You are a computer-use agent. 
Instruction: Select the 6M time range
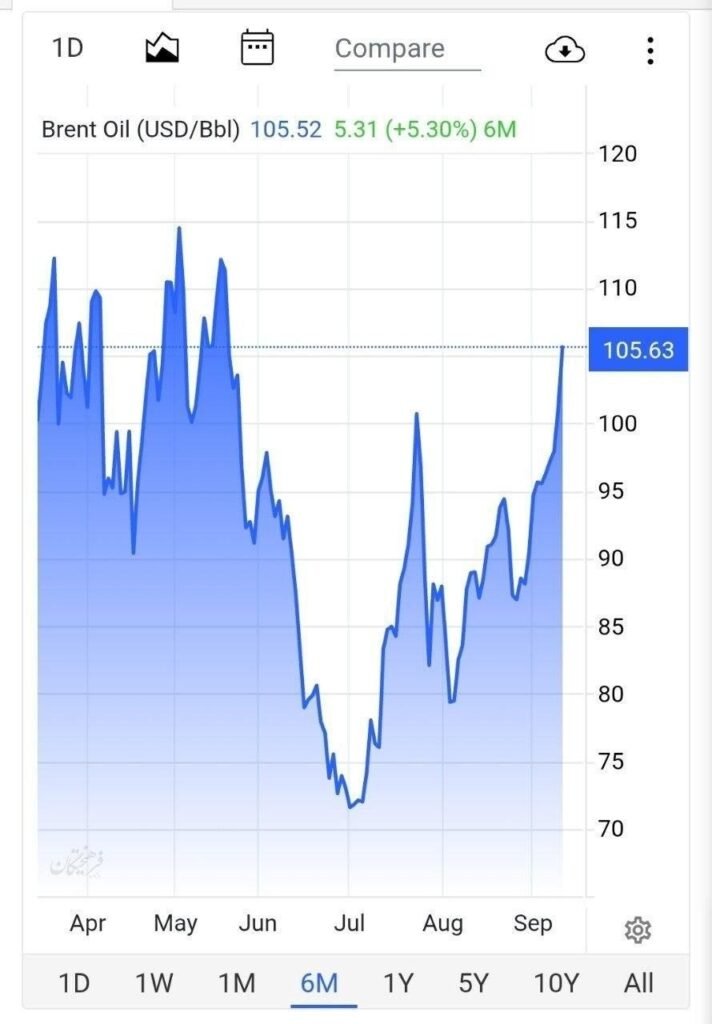pyautogui.click(x=319, y=984)
